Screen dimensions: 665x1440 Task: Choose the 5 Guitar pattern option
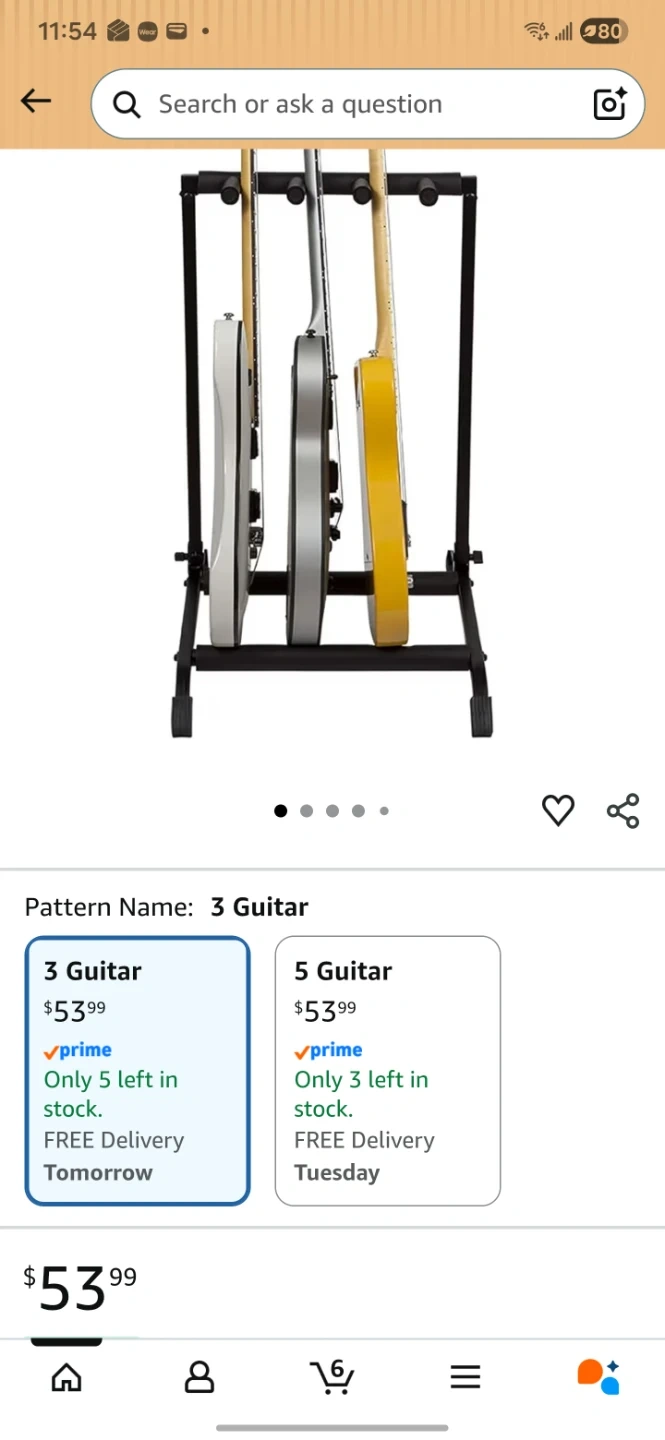coord(387,1070)
